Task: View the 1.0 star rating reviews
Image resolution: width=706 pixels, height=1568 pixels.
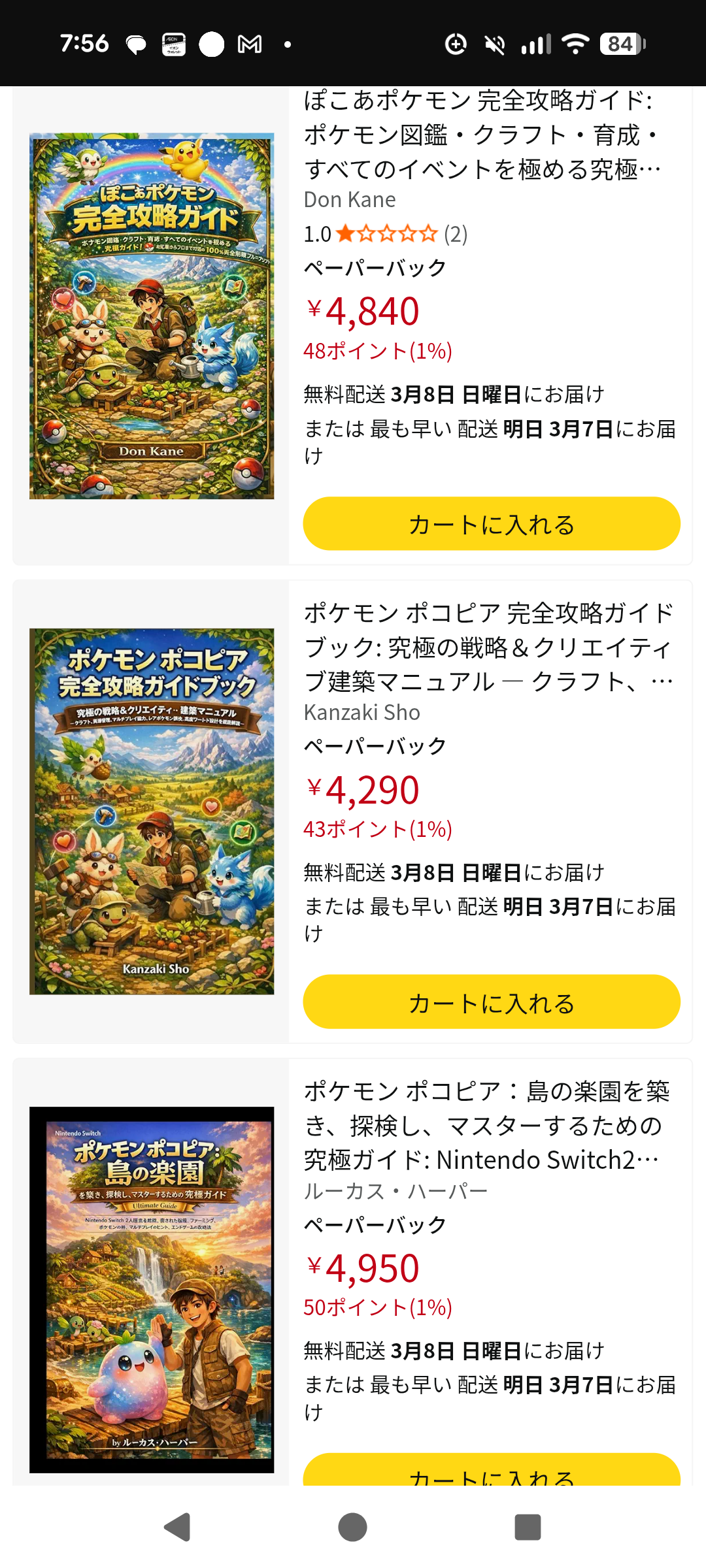Action: pyautogui.click(x=386, y=234)
